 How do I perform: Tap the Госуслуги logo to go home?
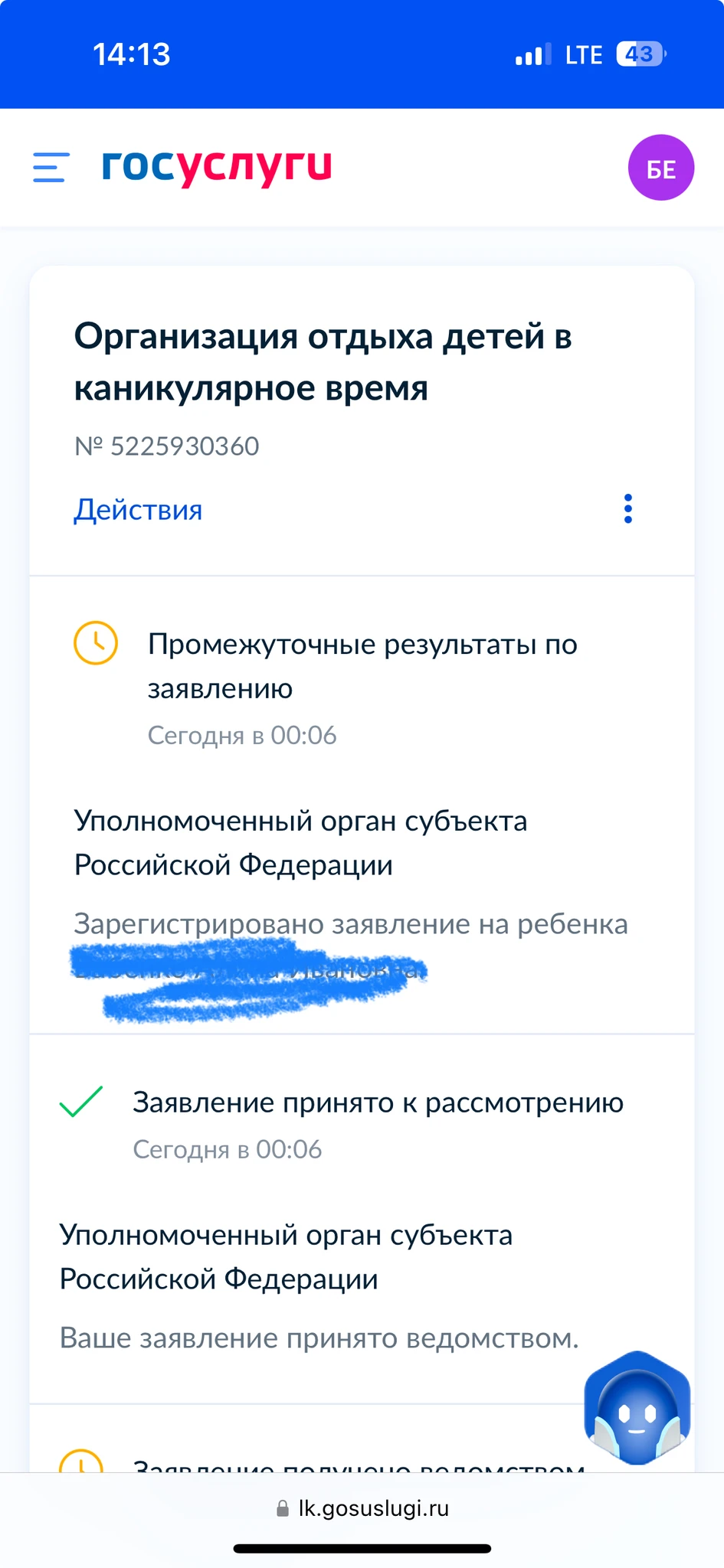click(217, 166)
